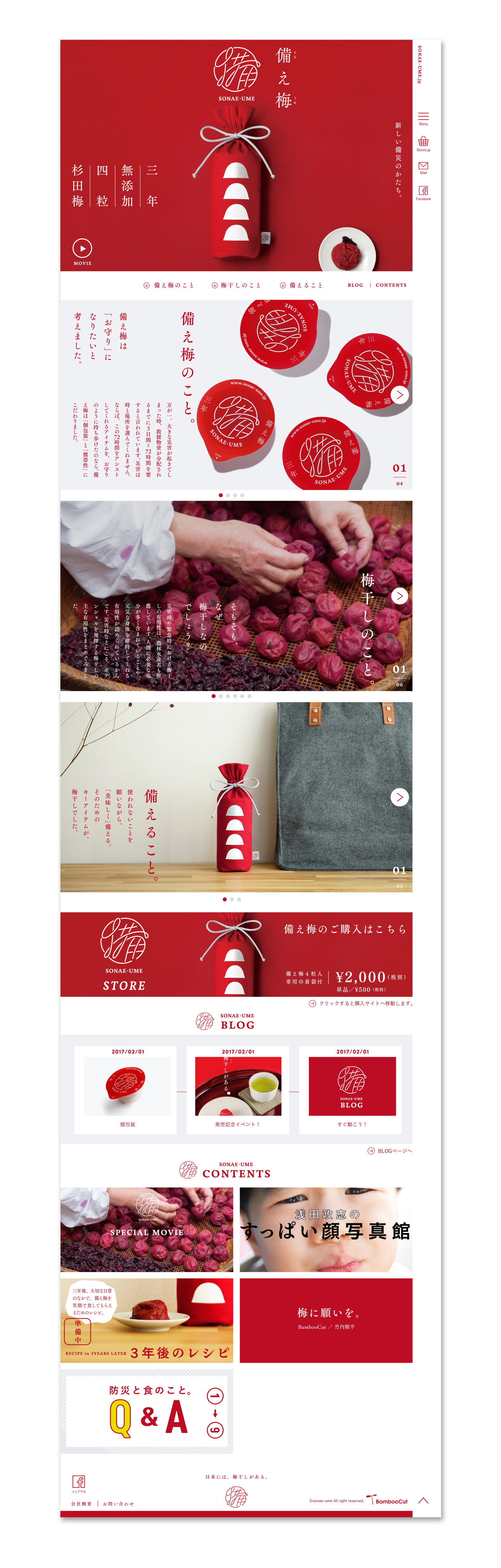Tap the back-to-top arrow in the footer

(423, 1500)
